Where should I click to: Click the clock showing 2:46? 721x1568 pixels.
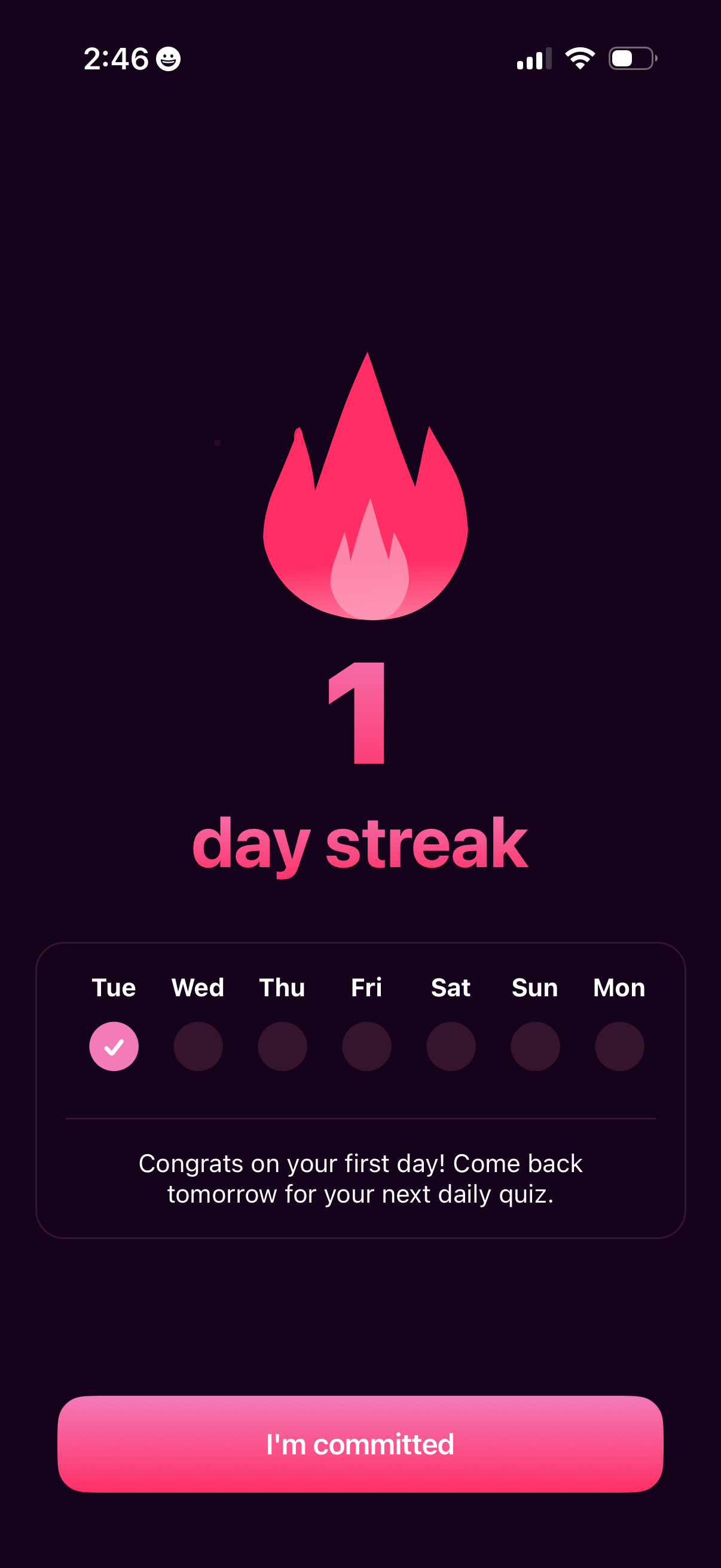[x=116, y=58]
